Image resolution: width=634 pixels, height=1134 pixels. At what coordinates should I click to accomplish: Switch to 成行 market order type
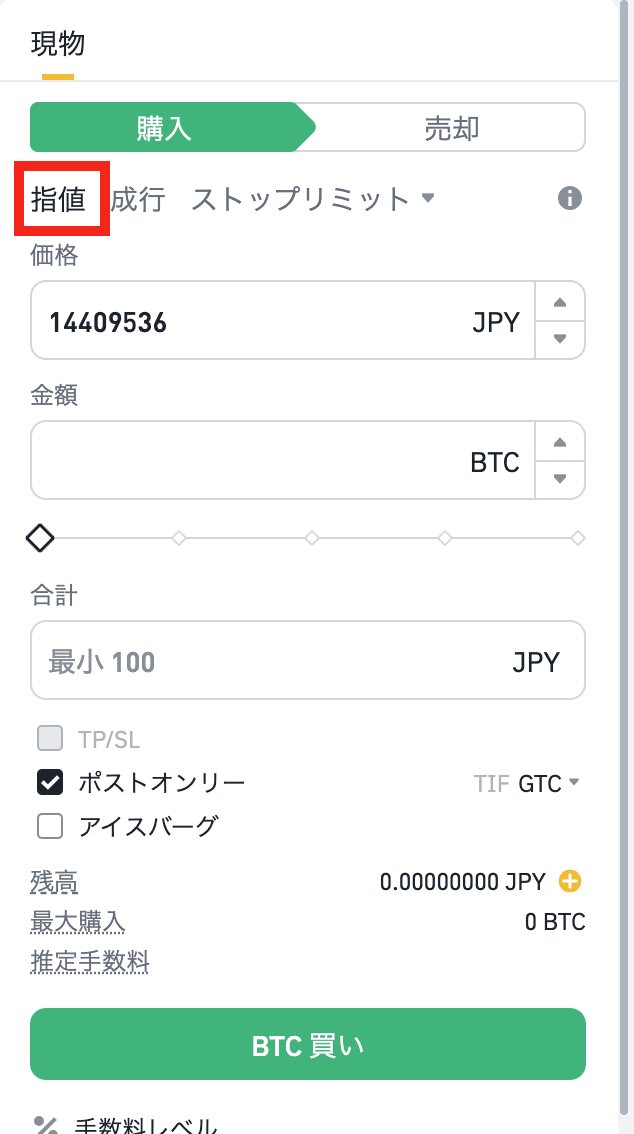tap(138, 199)
